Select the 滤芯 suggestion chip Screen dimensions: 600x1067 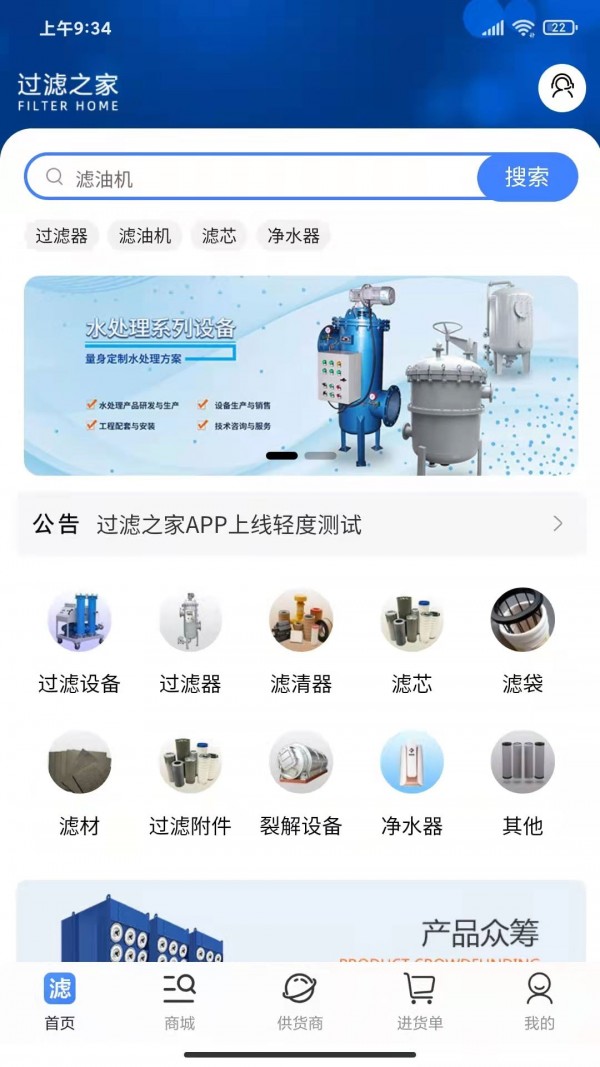coord(219,236)
